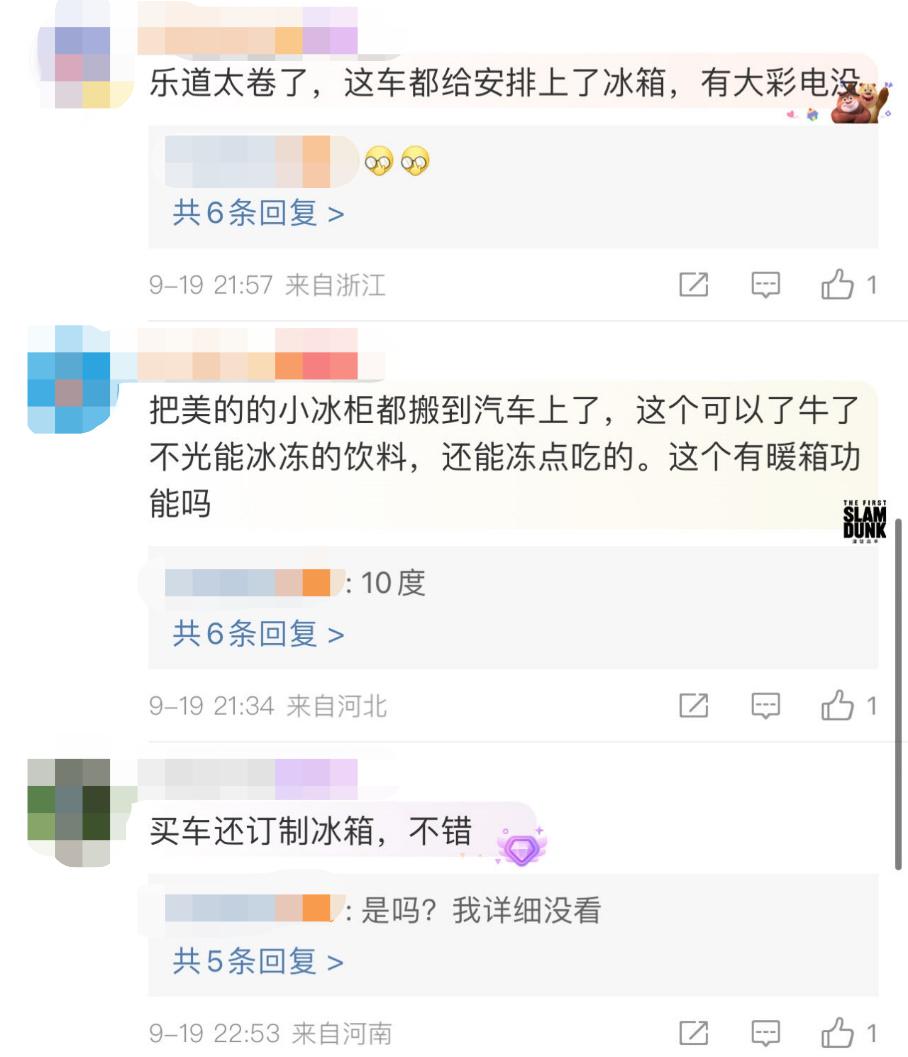Like the comment from Zhejiang
The image size is (908, 1057).
pyautogui.click(x=838, y=285)
